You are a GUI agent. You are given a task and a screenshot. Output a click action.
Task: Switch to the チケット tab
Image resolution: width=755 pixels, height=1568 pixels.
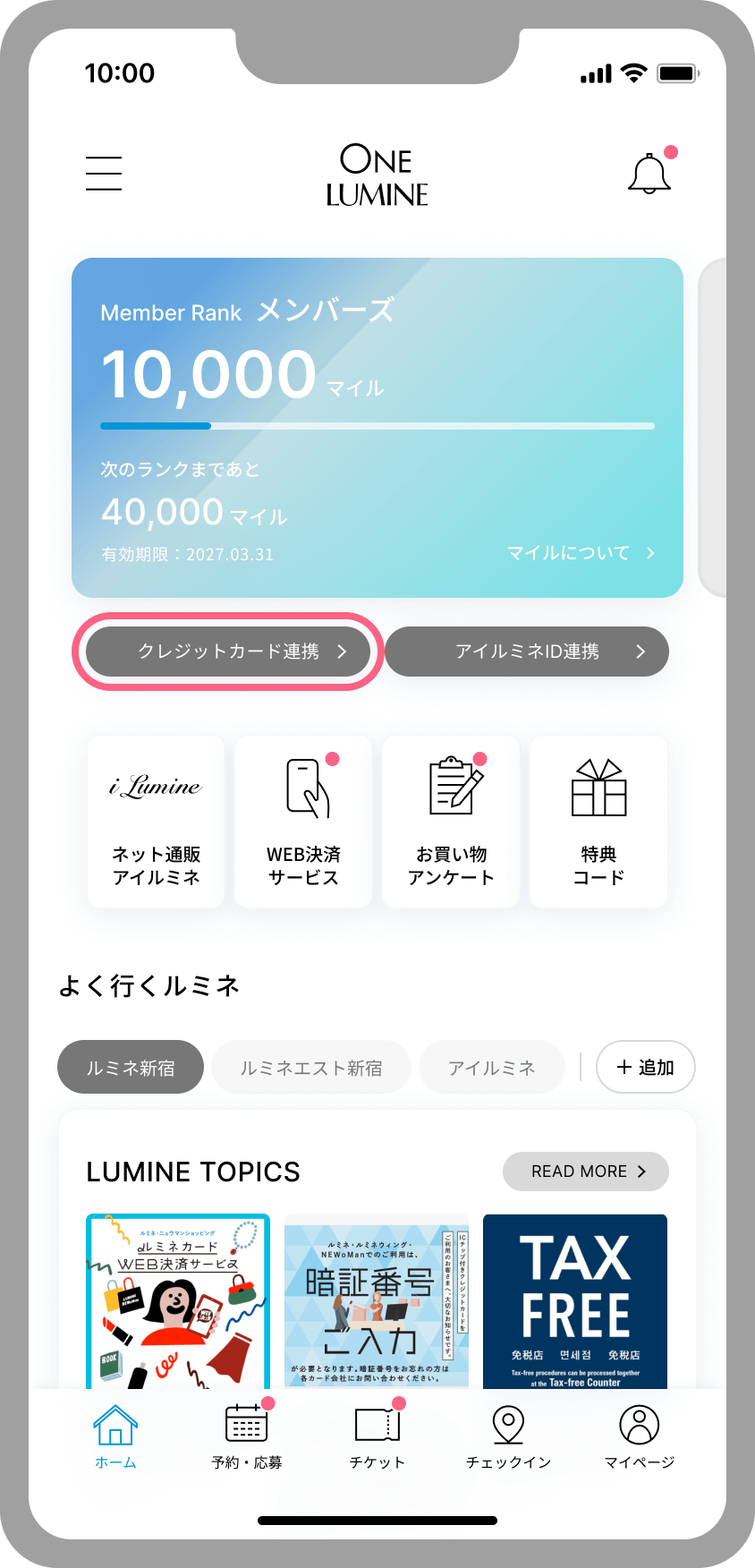[377, 1436]
